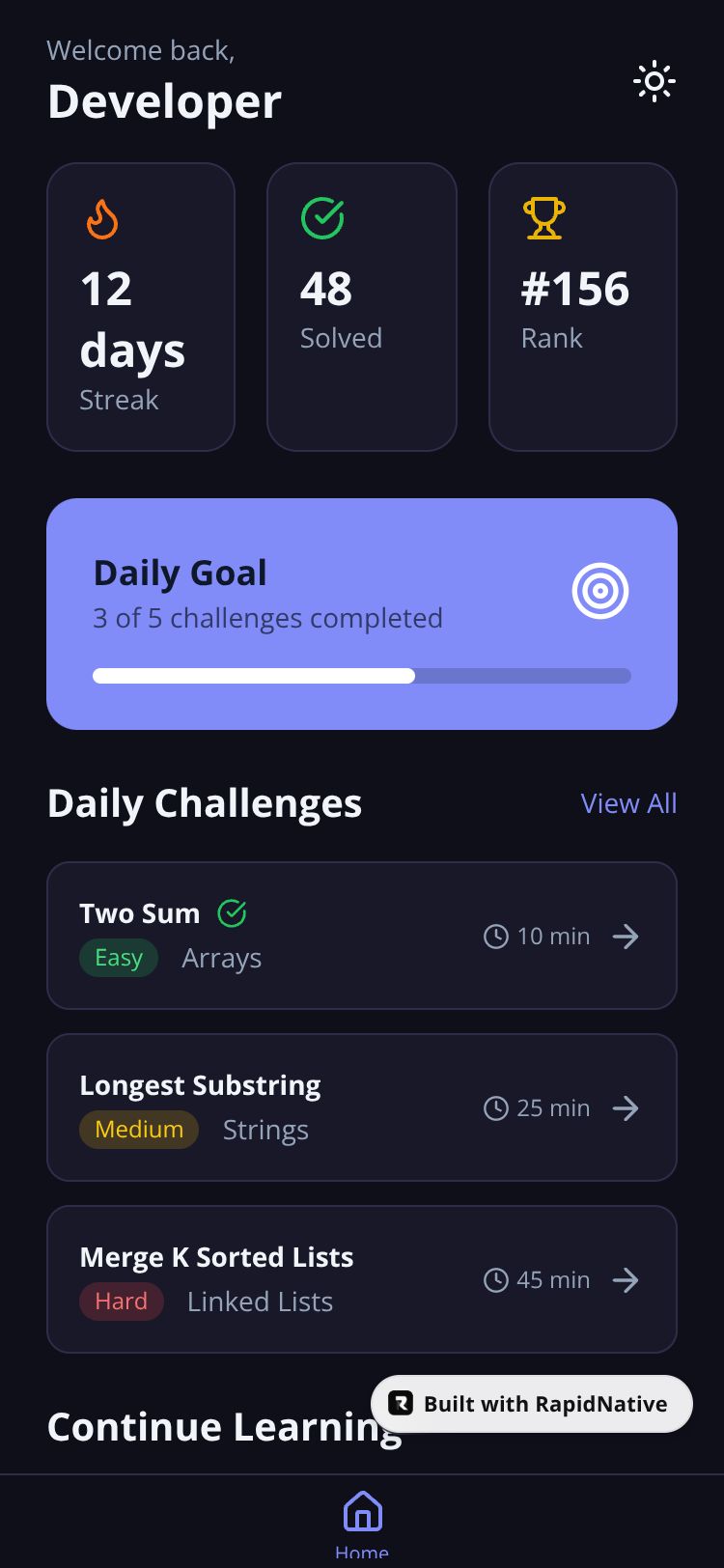The width and height of the screenshot is (724, 1568).
Task: View all daily challenges
Action: (628, 803)
